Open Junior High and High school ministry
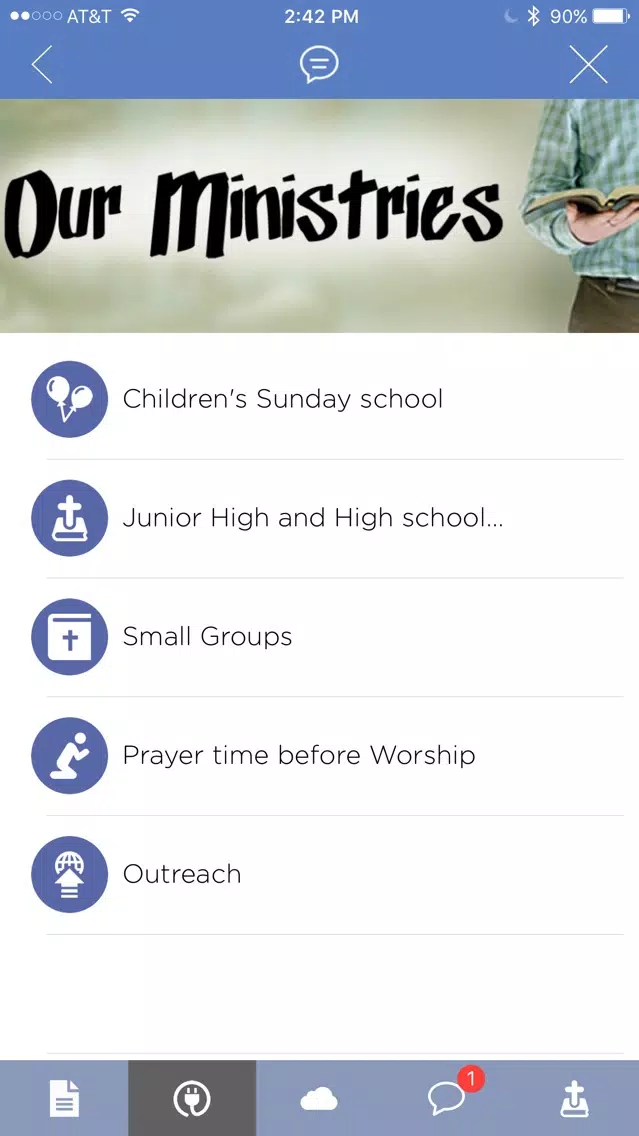This screenshot has width=639, height=1136. 320,518
